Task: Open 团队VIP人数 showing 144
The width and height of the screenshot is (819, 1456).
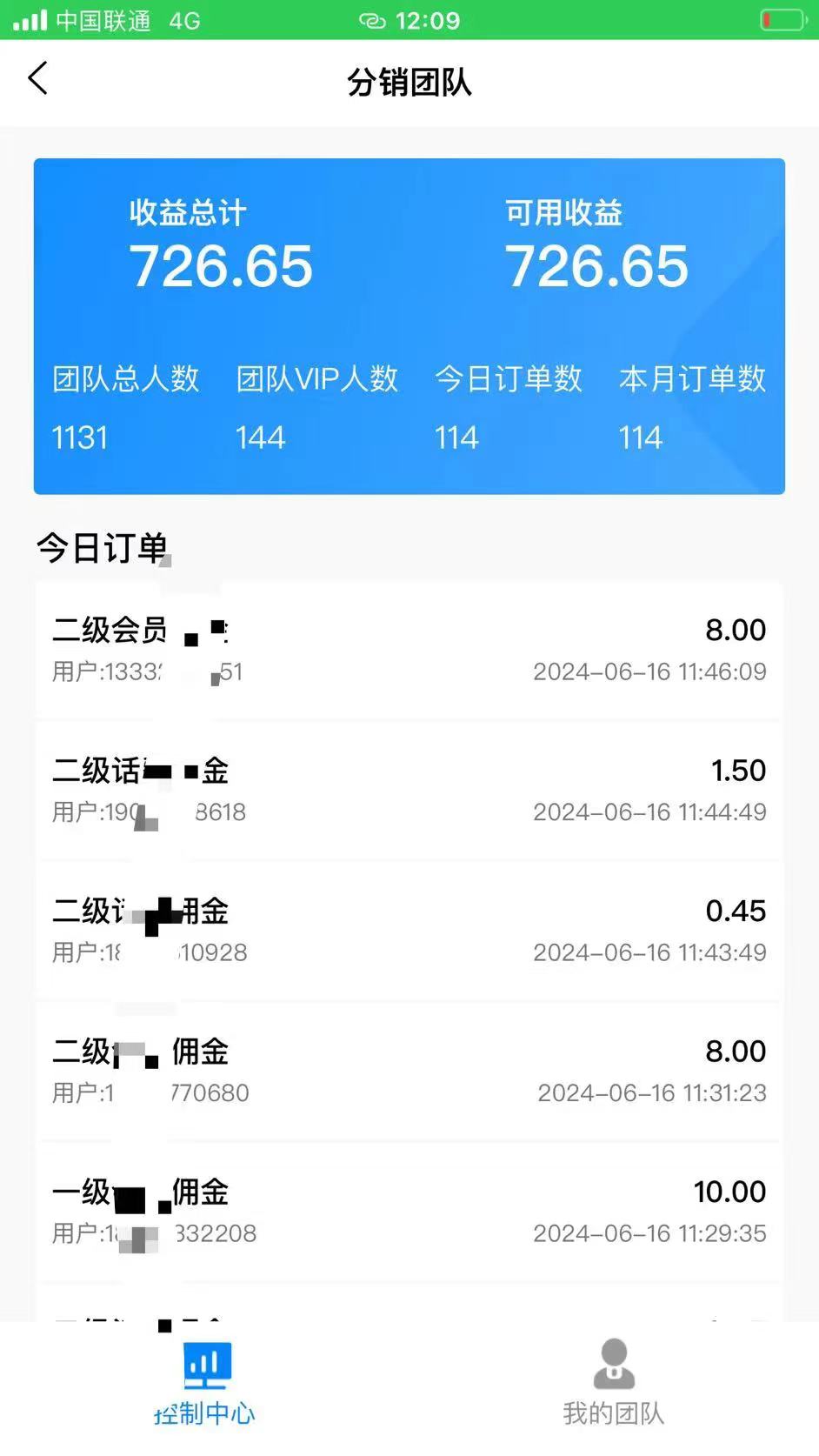Action: (259, 437)
